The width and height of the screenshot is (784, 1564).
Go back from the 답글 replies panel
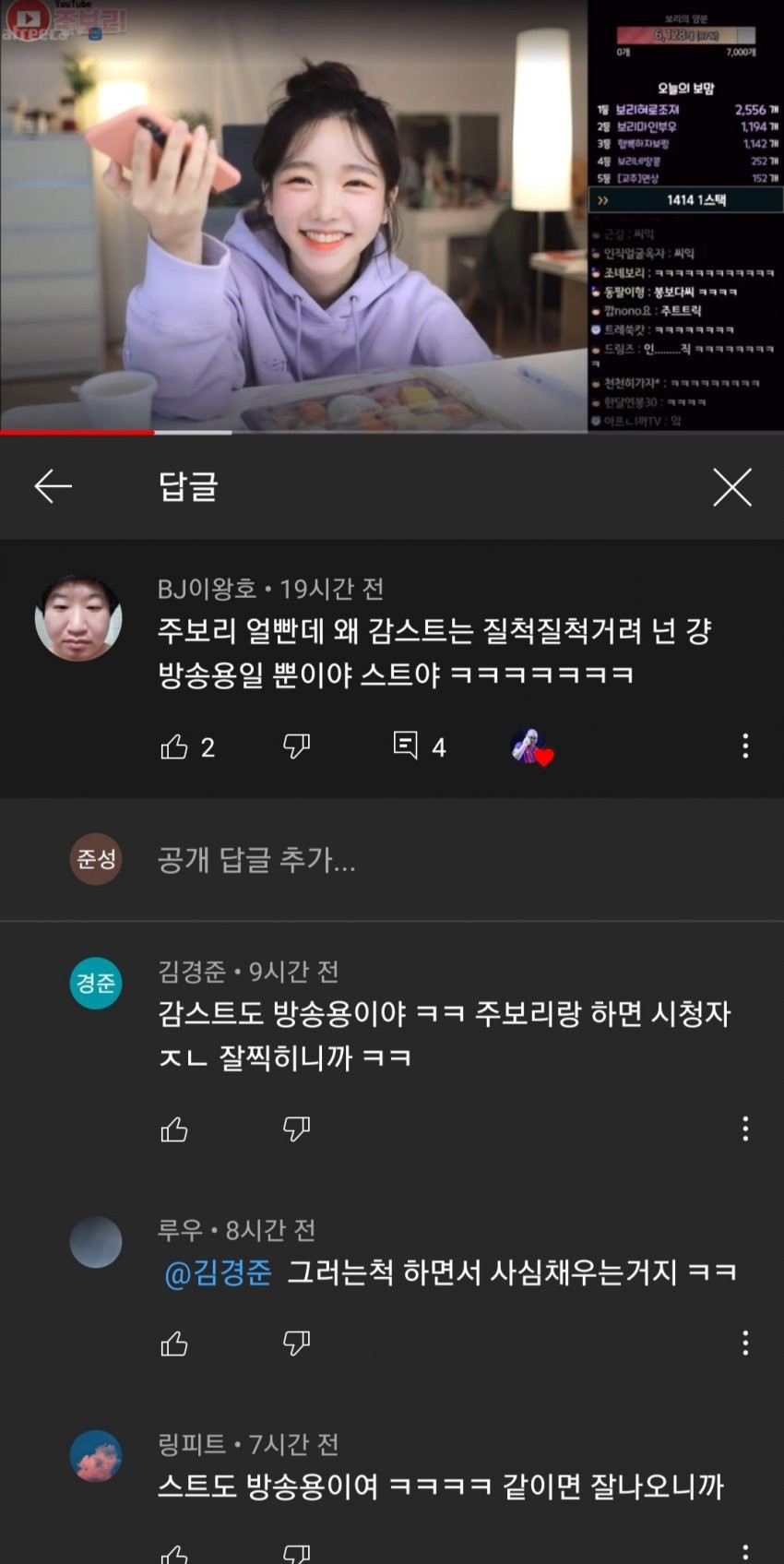(53, 485)
